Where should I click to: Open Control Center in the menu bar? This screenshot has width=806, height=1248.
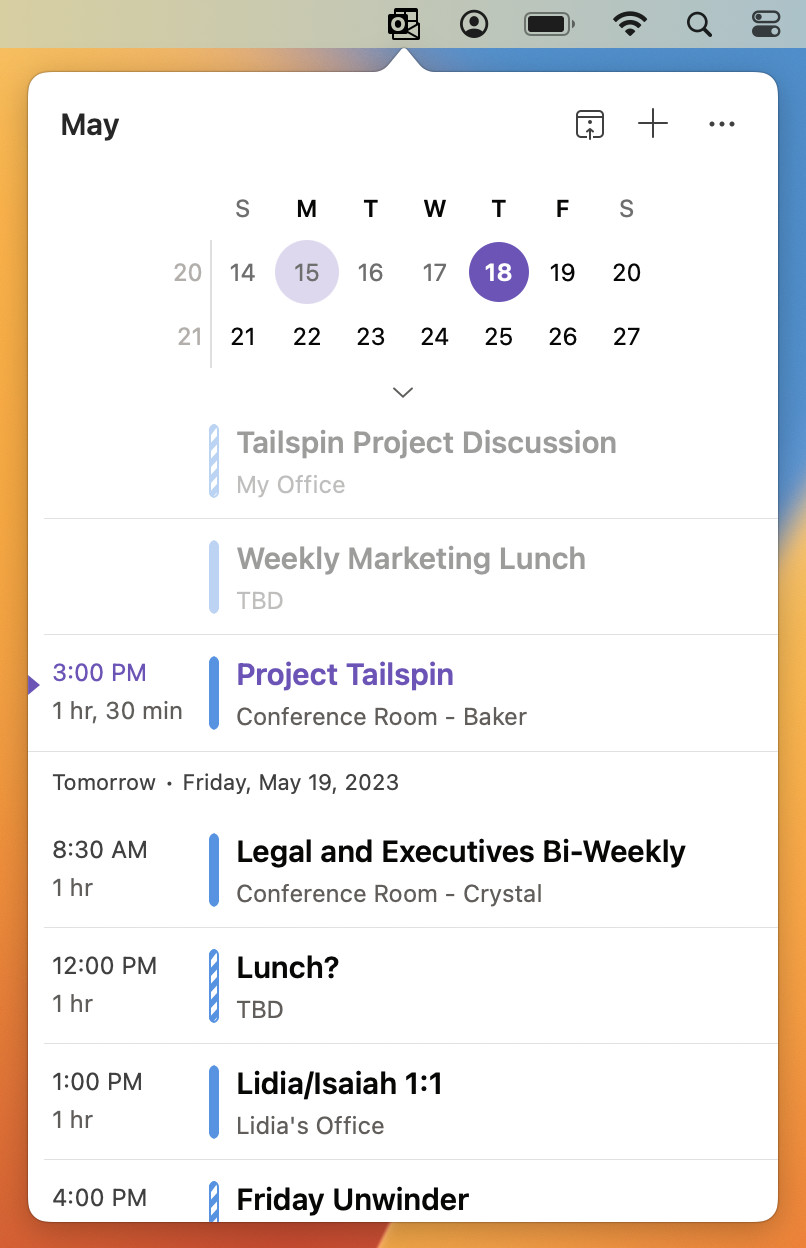coord(764,24)
